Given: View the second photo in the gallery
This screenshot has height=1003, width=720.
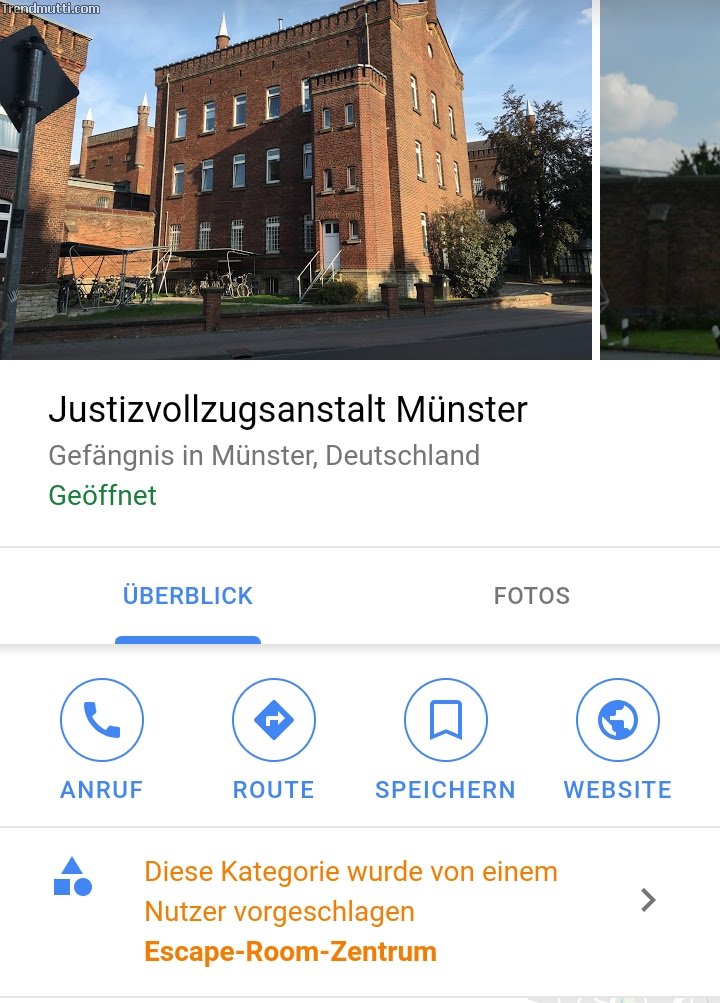Looking at the screenshot, I should click(x=660, y=180).
